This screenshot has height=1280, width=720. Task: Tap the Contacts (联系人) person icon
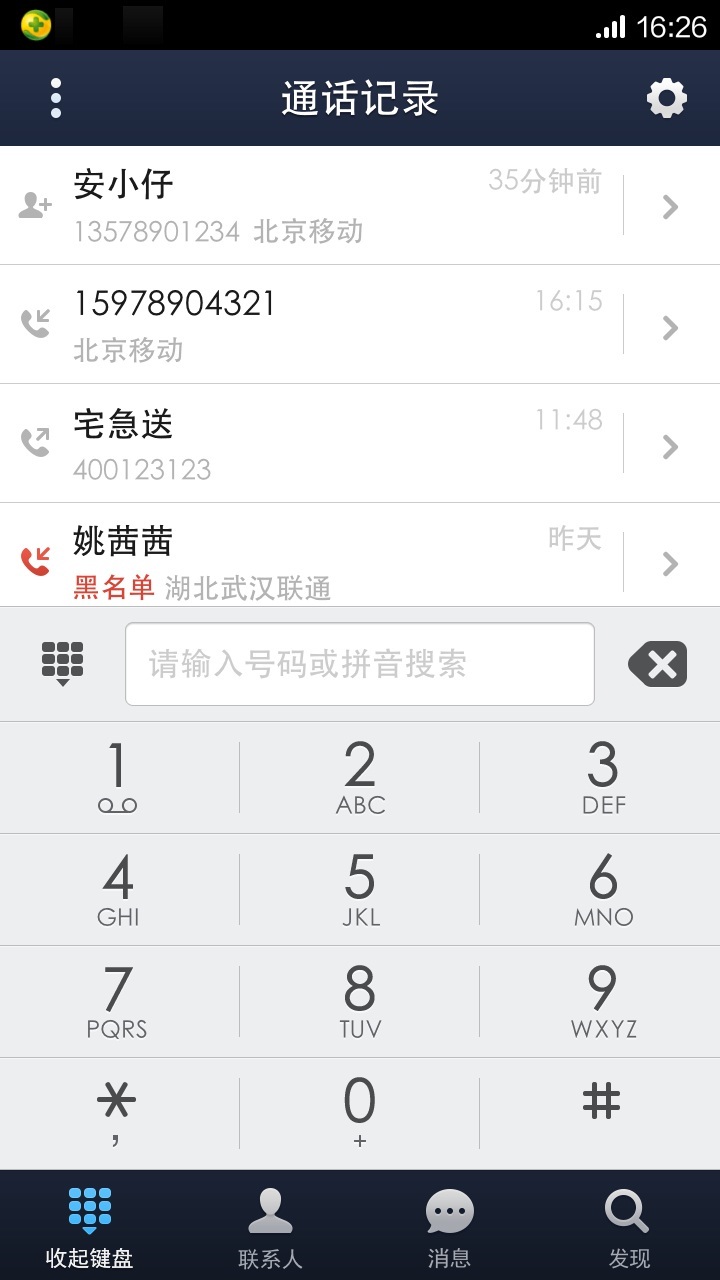coord(270,1210)
